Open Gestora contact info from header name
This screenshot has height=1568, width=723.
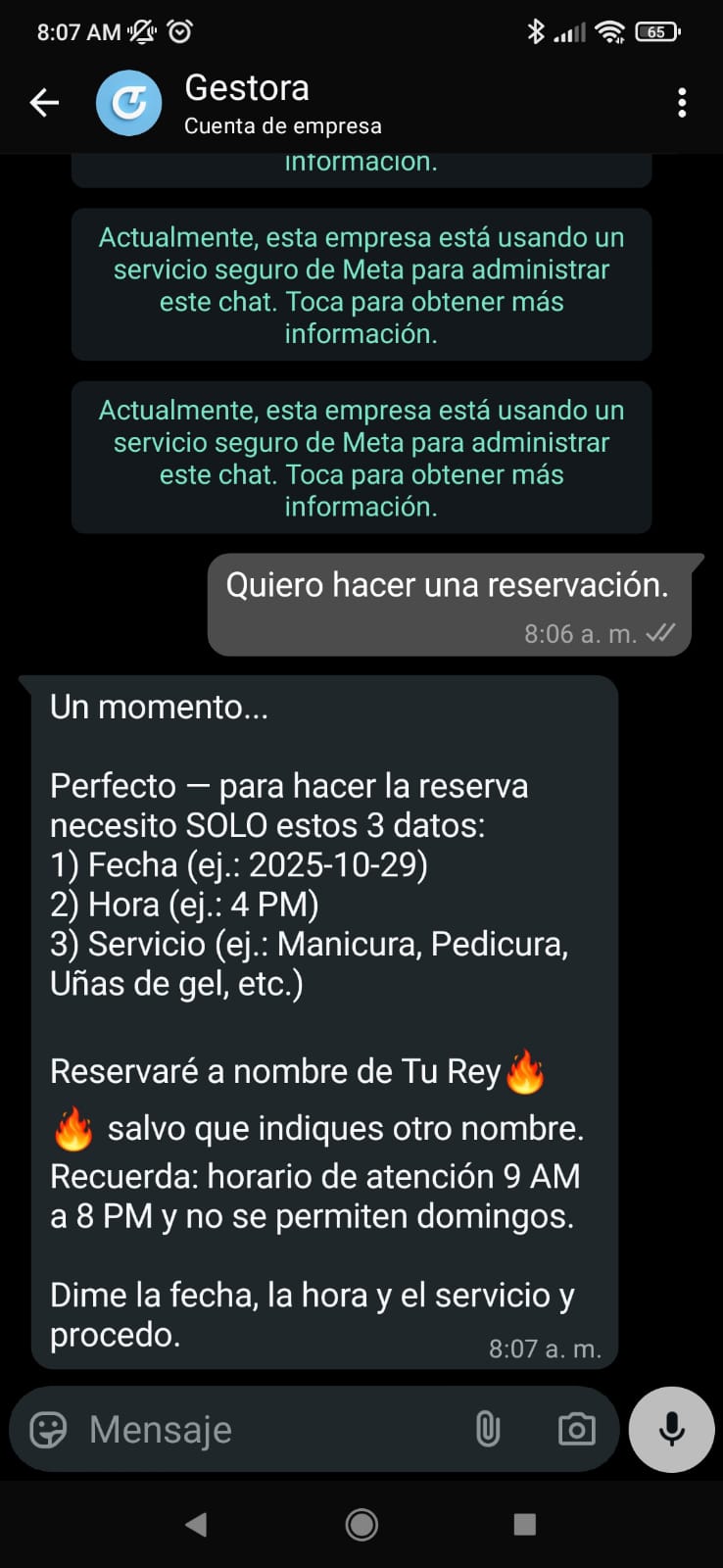tap(247, 89)
